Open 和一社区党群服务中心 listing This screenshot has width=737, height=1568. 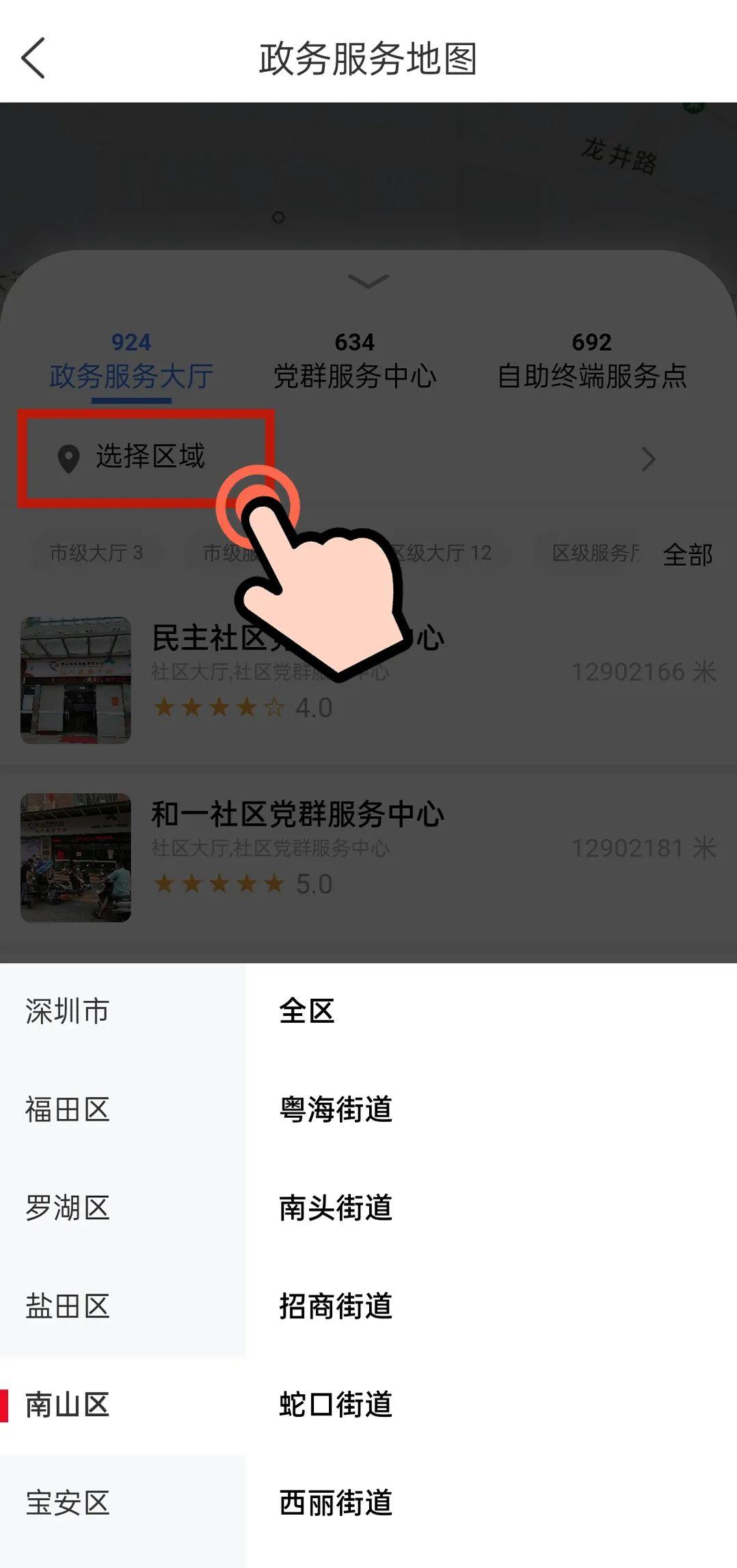pyautogui.click(x=297, y=814)
